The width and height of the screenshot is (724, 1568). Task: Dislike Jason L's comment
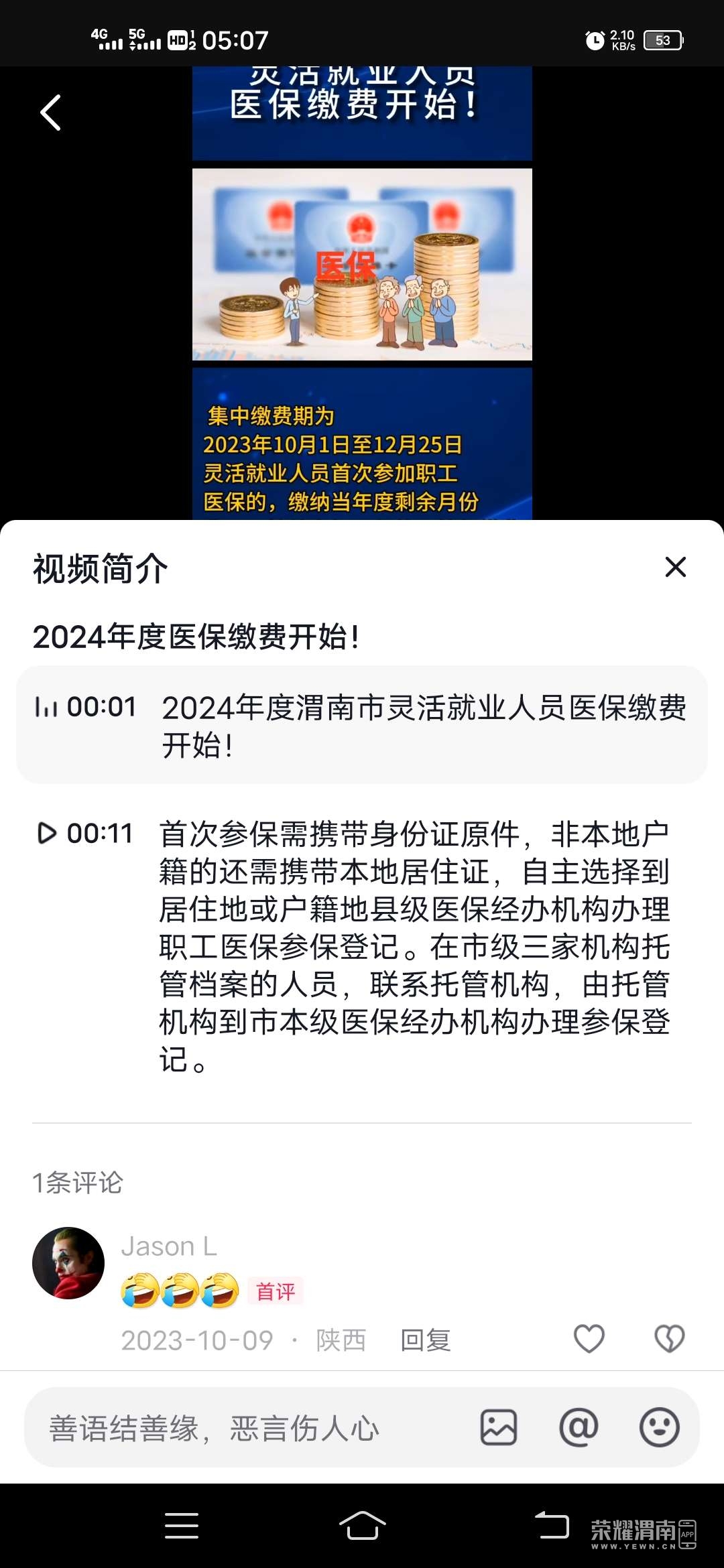click(669, 1339)
